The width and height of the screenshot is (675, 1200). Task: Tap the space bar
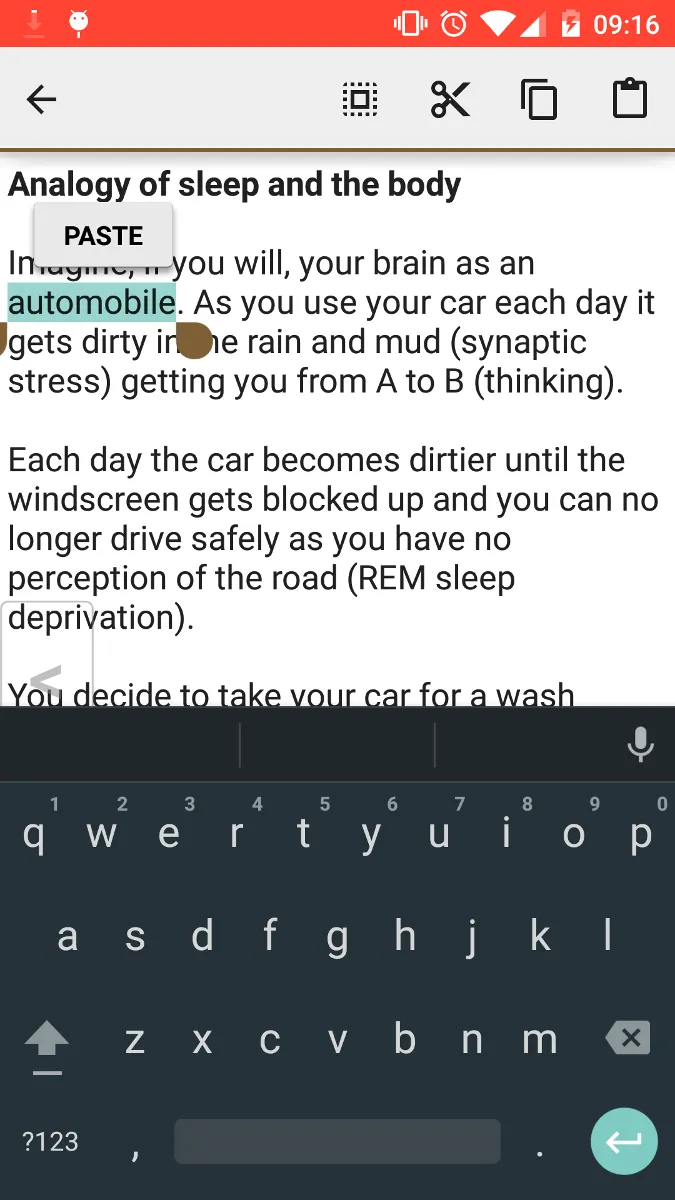[337, 1141]
